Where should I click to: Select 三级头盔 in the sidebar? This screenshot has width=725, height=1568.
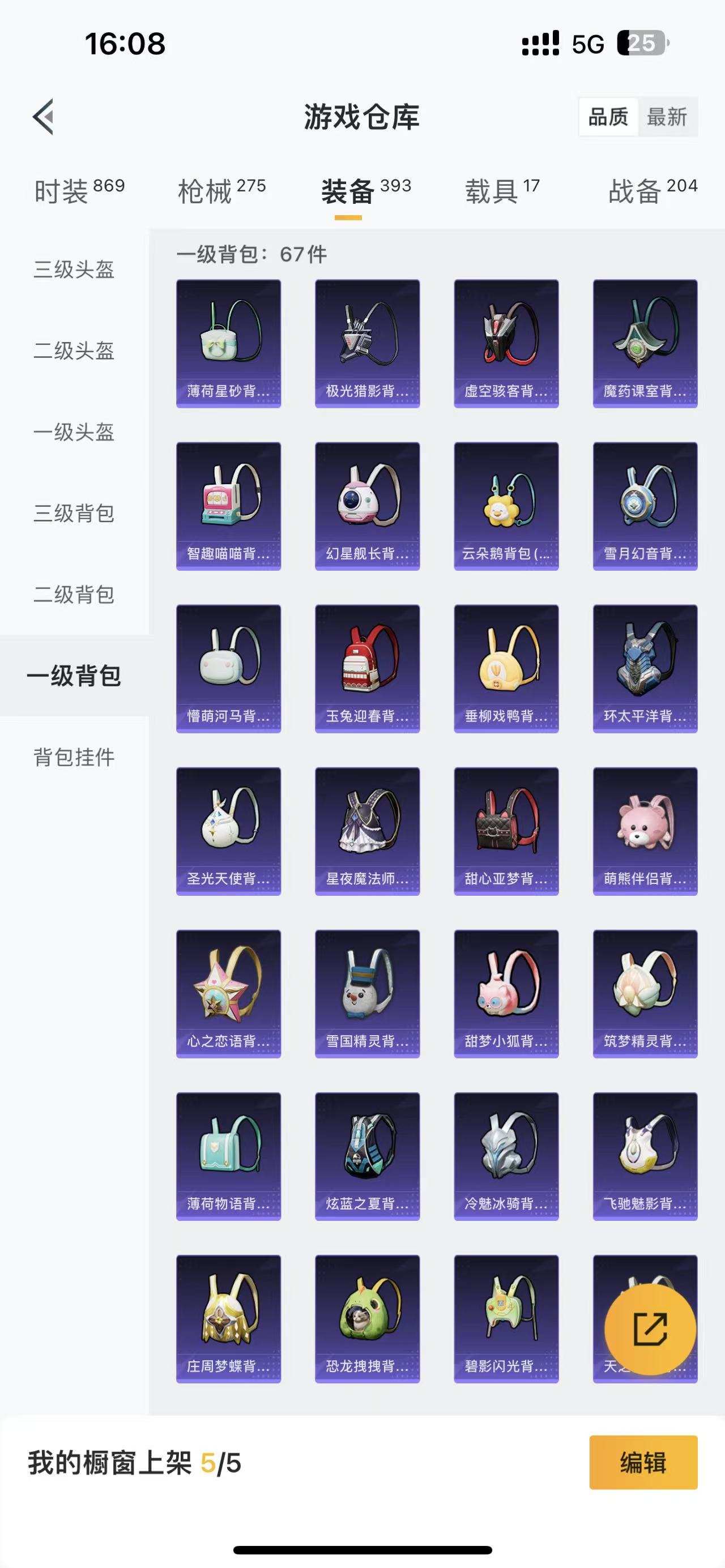point(74,269)
